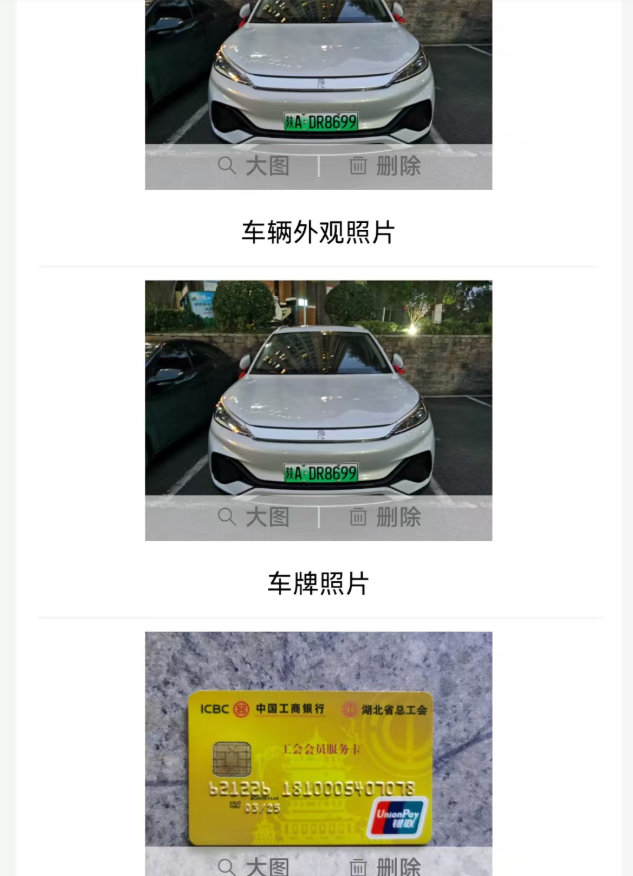Image resolution: width=633 pixels, height=876 pixels.
Task: Delete the 车辆外观照片 photo
Action: [x=385, y=166]
